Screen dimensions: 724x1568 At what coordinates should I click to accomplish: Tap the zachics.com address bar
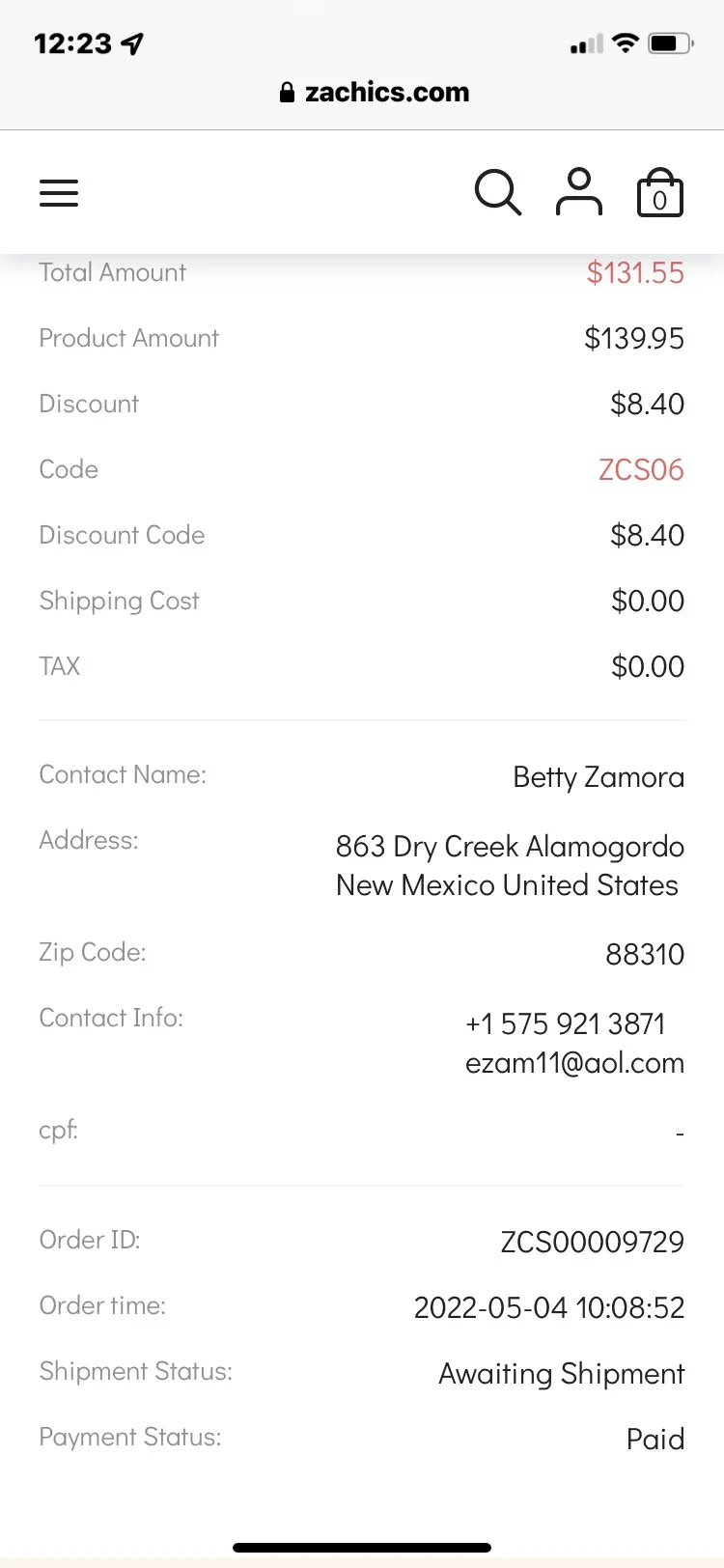point(375,93)
